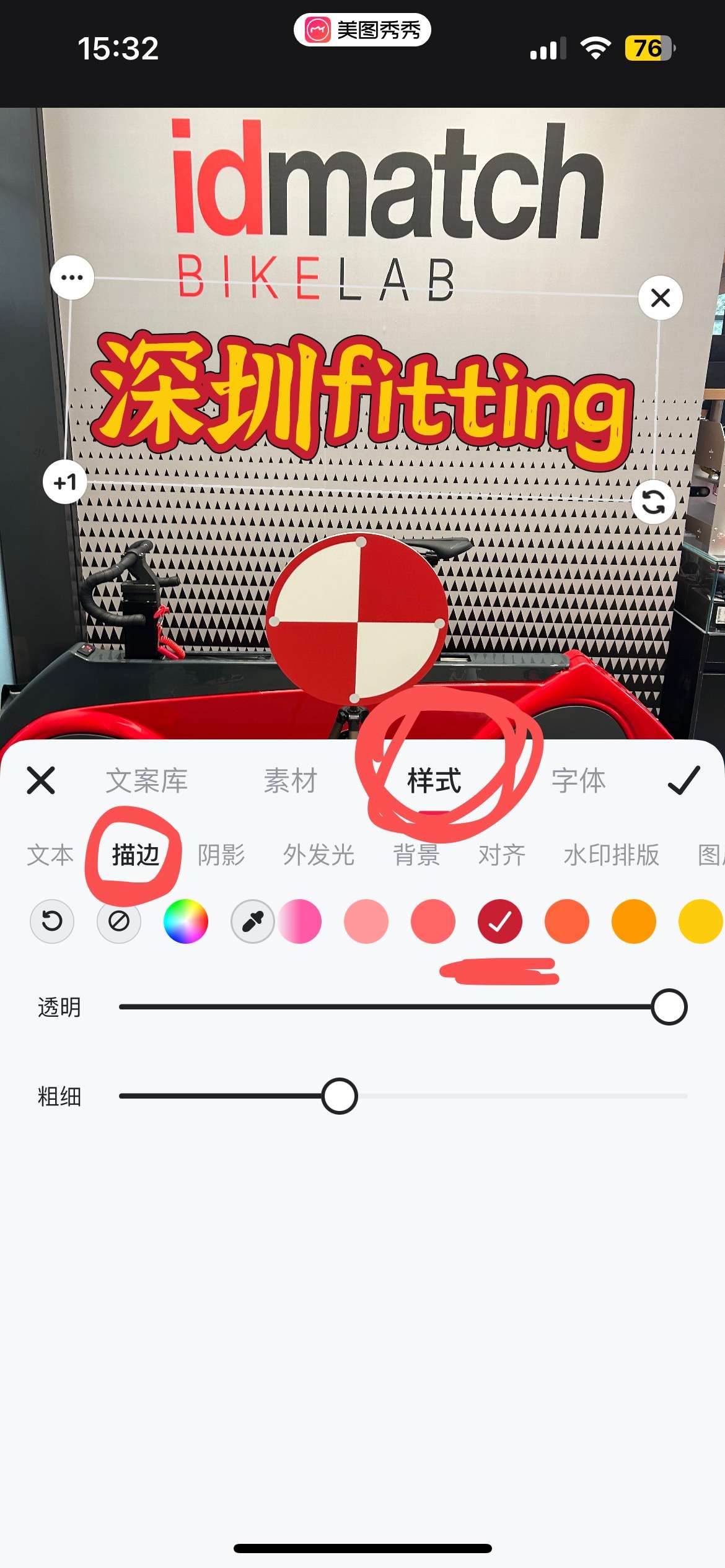Switch to the 文案库 tab
Screen dimensions: 725x1568
pos(146,780)
